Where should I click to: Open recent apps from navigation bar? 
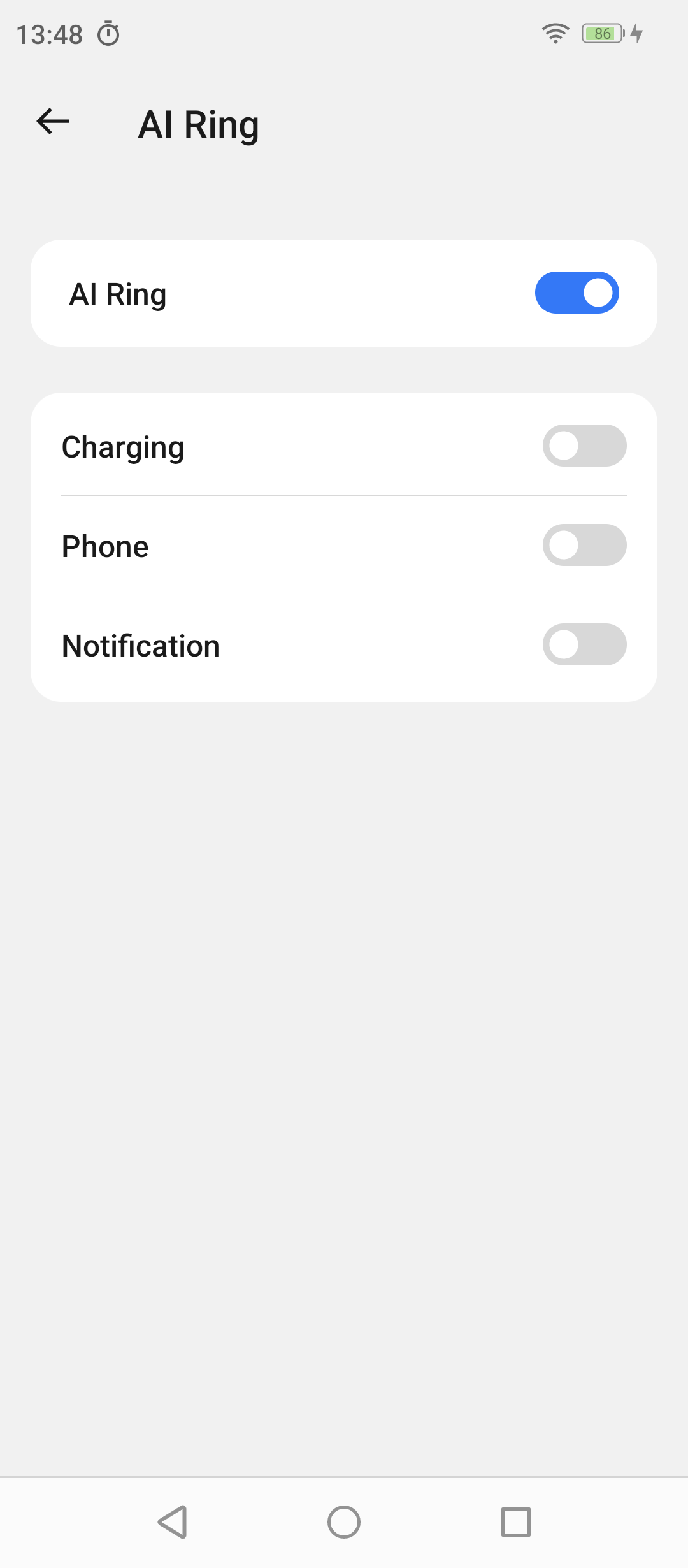click(x=516, y=1522)
